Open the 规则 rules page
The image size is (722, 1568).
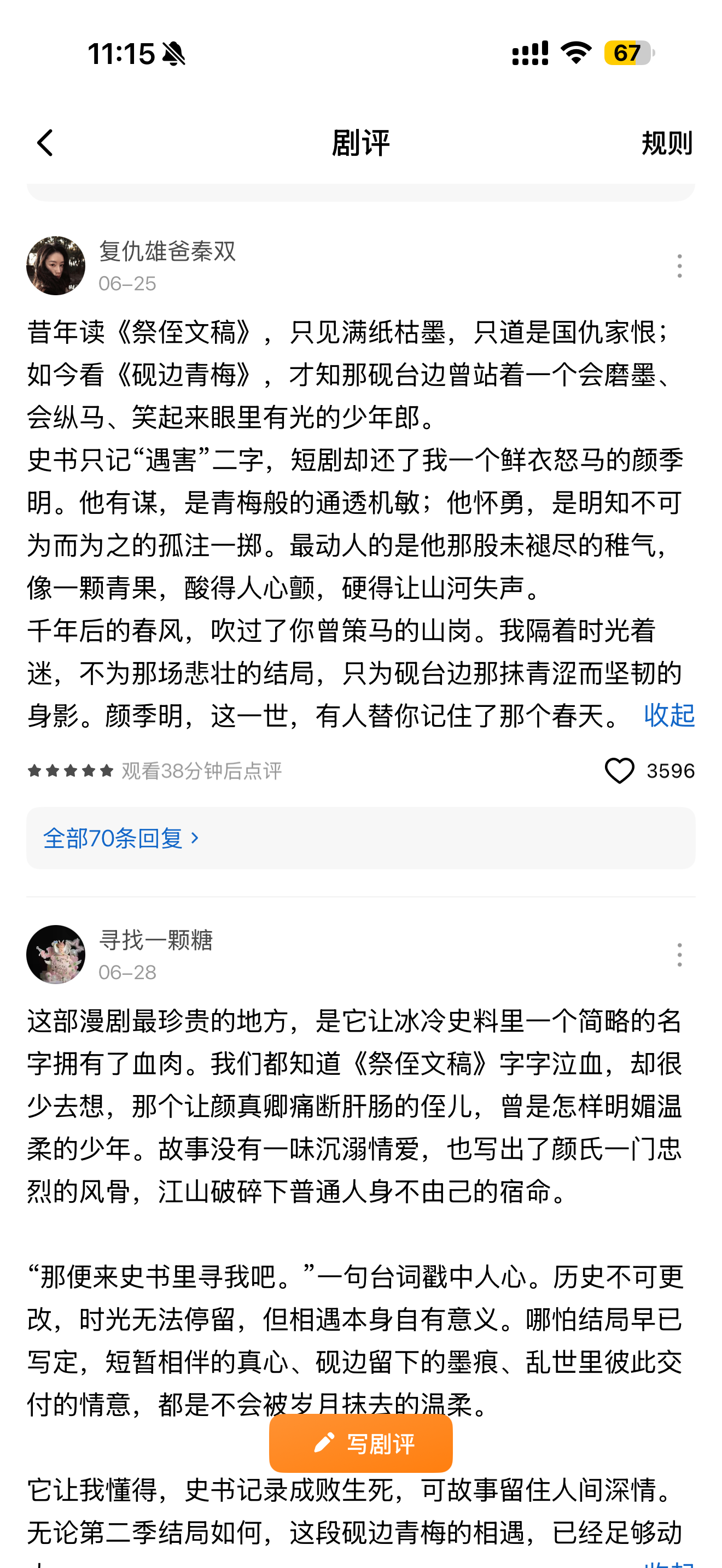[x=667, y=143]
